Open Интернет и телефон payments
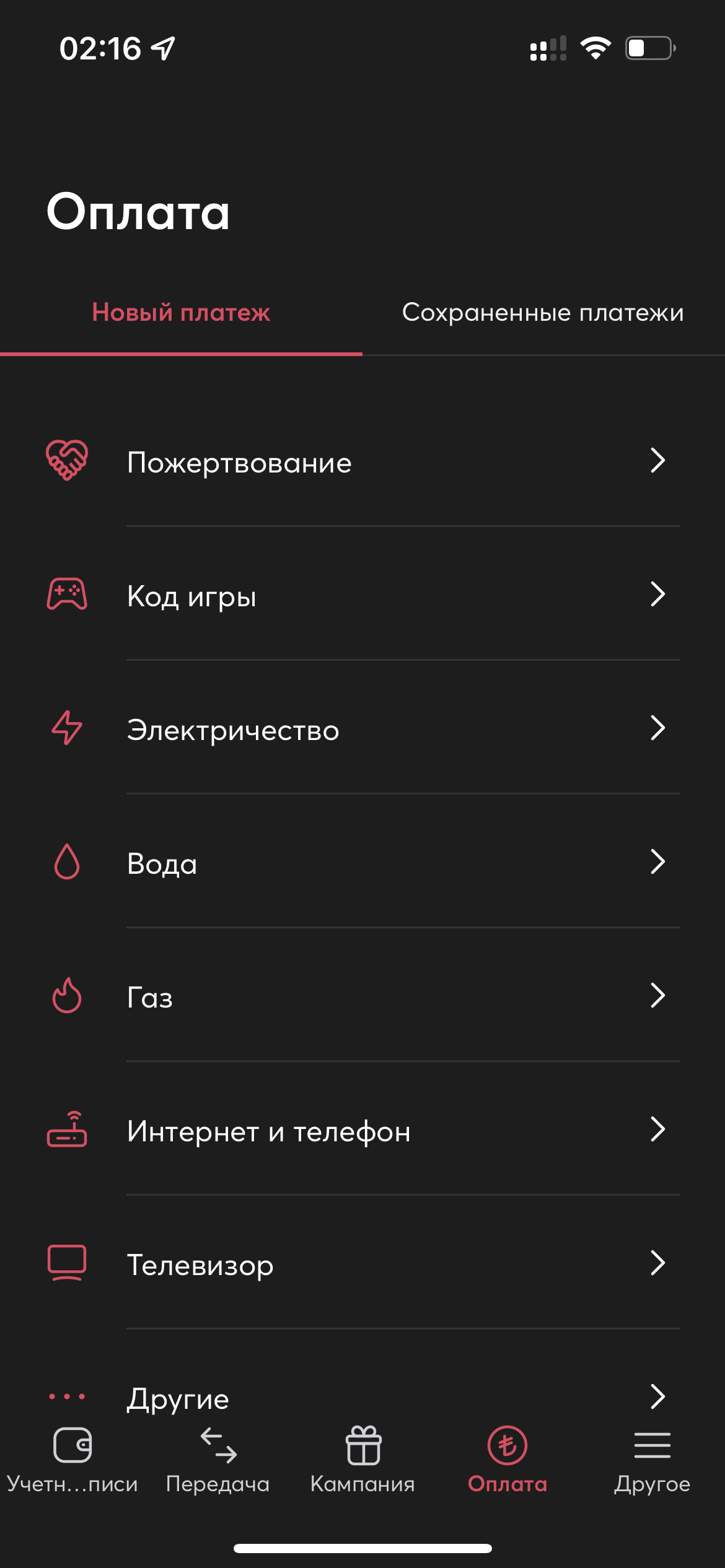This screenshot has width=725, height=1568. point(362,1130)
